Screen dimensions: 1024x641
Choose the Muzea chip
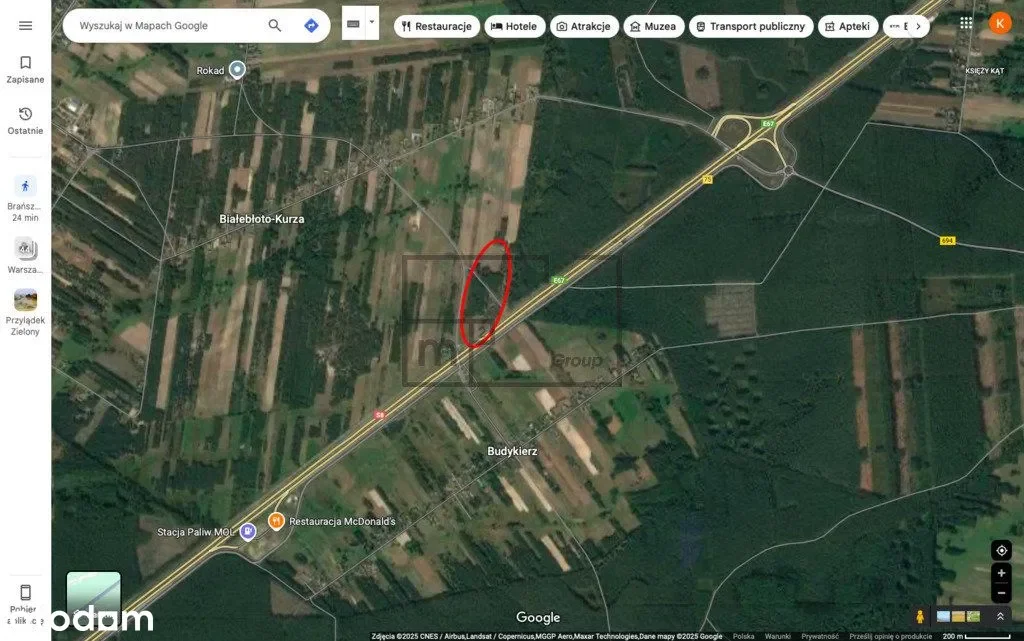652,26
